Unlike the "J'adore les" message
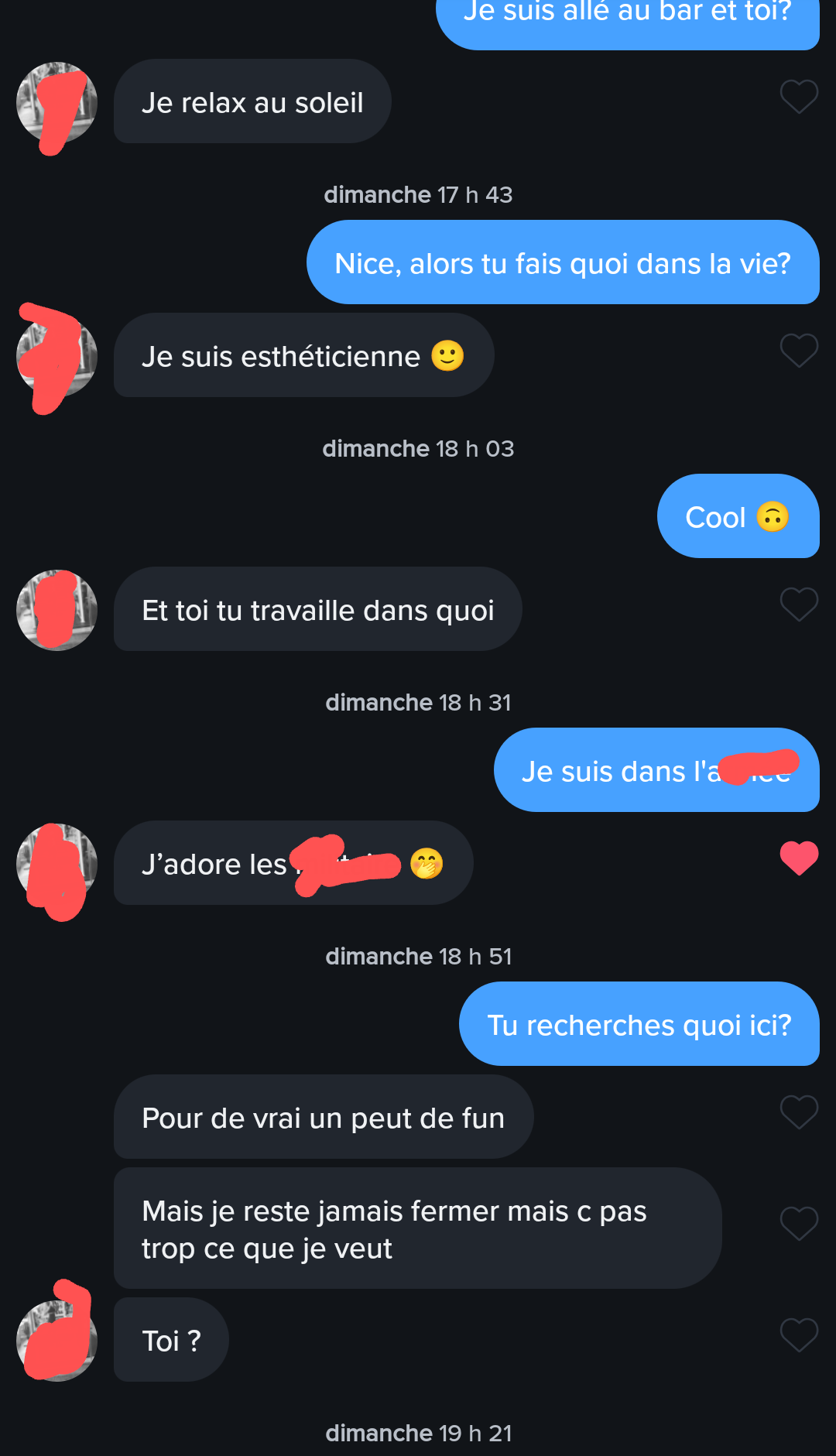Viewport: 836px width, 1456px height. tap(799, 858)
